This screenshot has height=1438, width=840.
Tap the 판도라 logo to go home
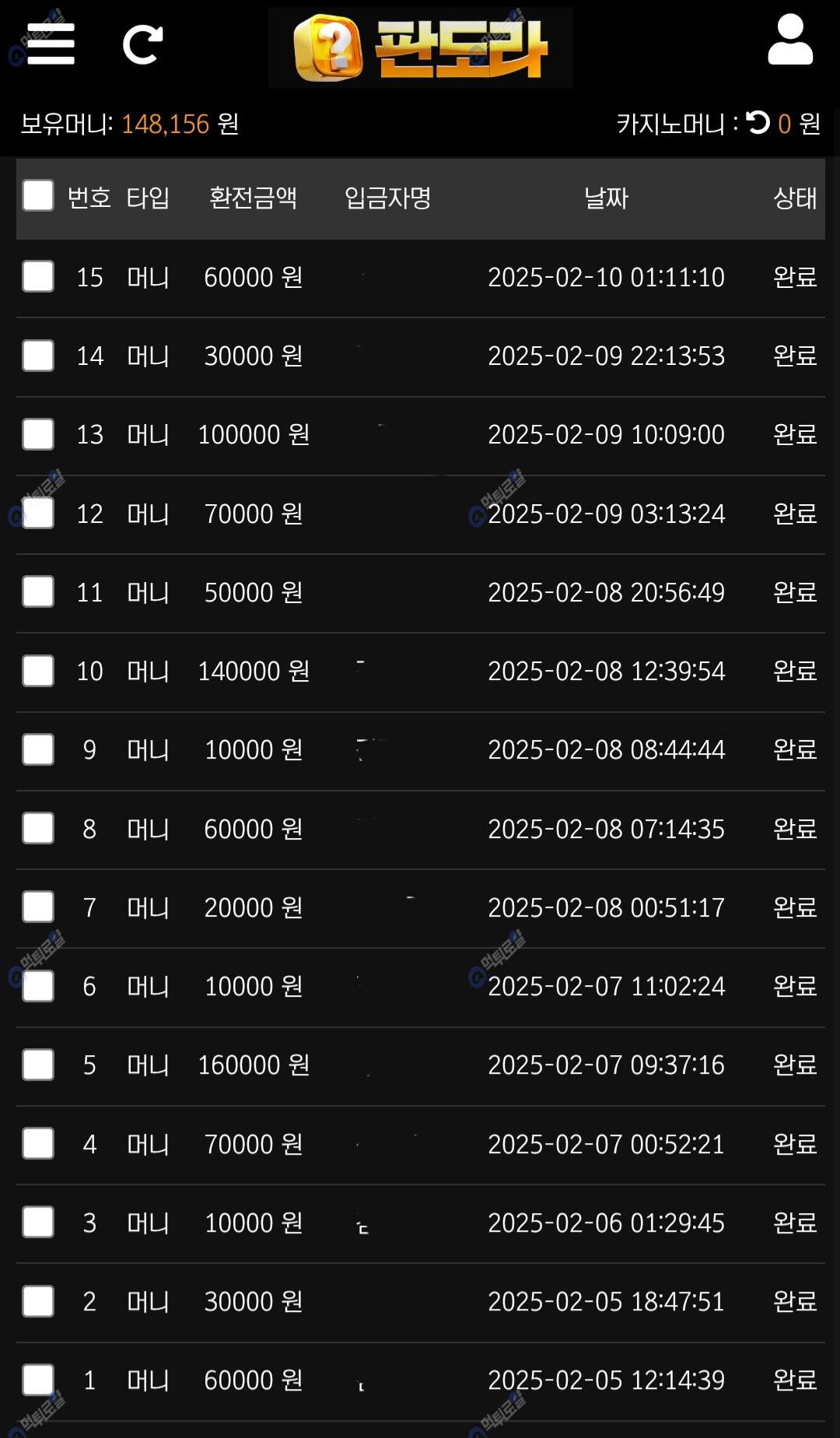[x=421, y=47]
